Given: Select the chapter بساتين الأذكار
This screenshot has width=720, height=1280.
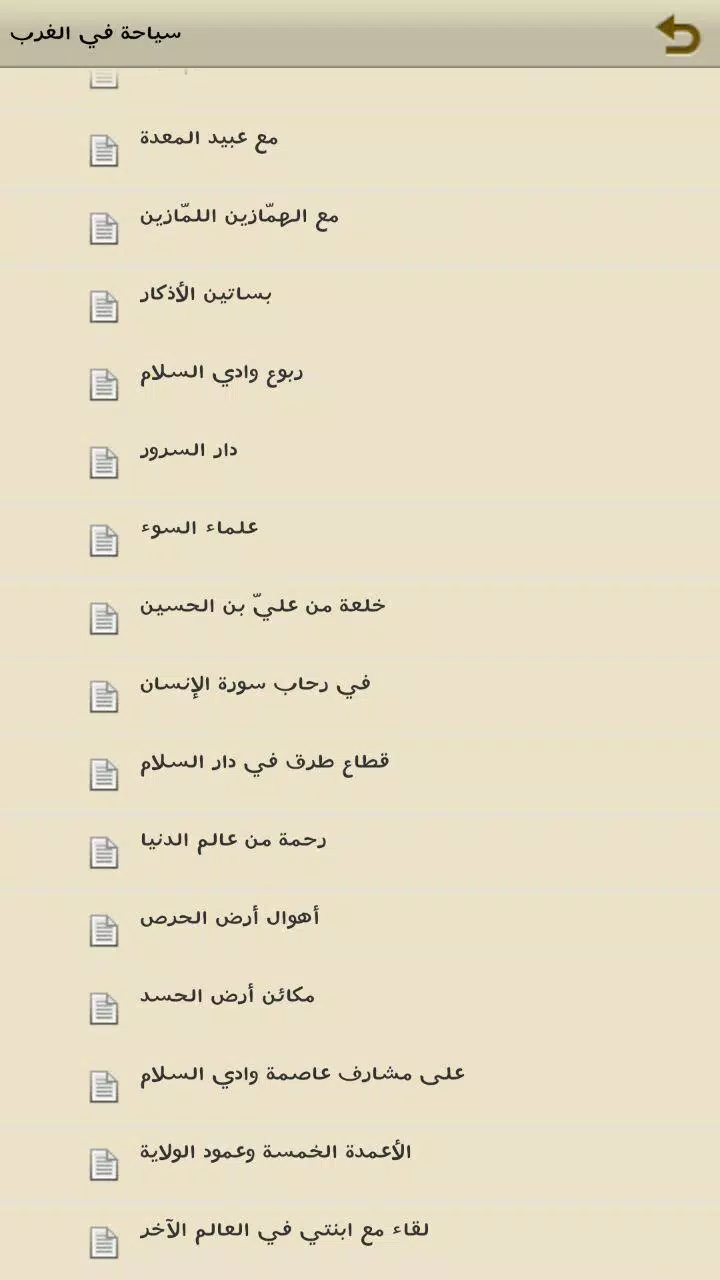Looking at the screenshot, I should [x=360, y=305].
